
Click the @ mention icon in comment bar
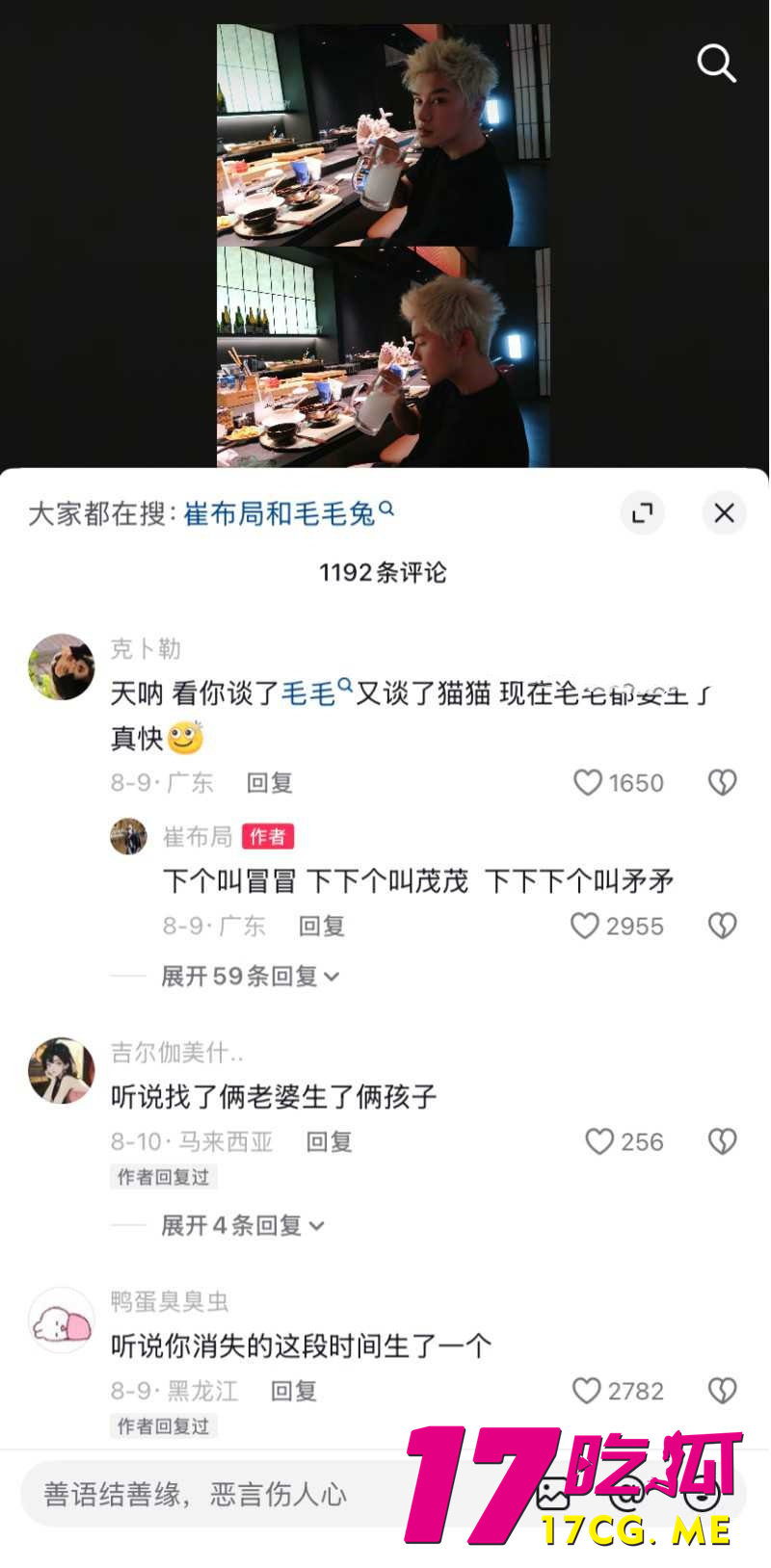pyautogui.click(x=626, y=1495)
